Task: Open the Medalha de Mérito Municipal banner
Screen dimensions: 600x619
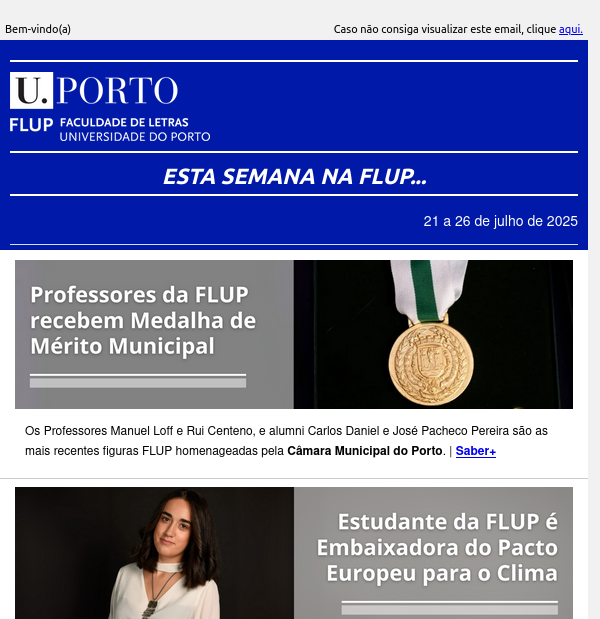Action: coord(294,334)
